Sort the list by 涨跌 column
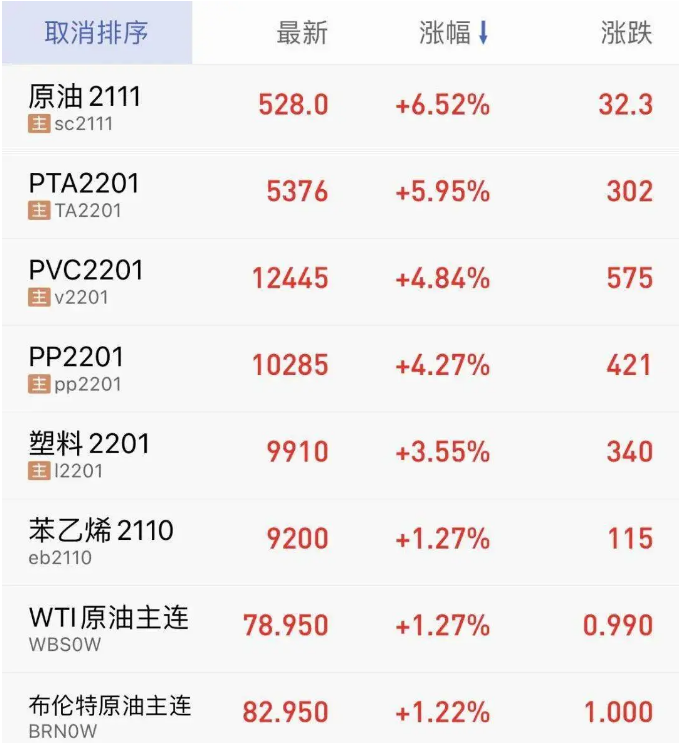Viewport: 679px width, 743px height. click(x=626, y=33)
